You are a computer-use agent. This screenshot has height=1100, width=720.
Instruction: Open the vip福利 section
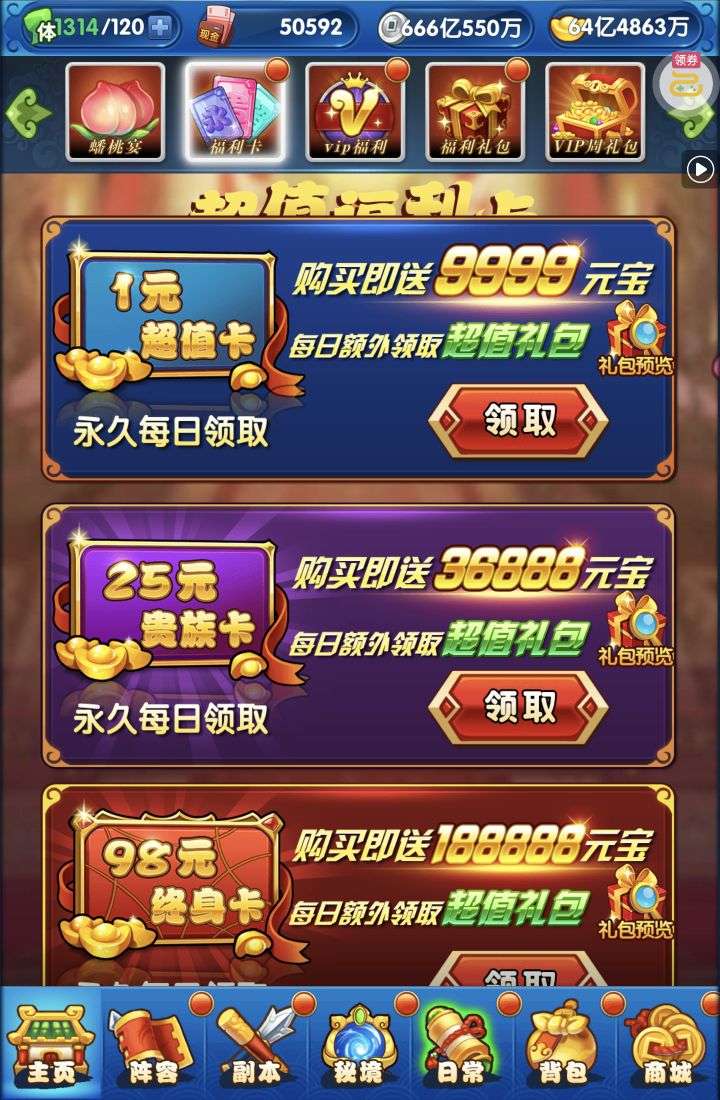point(355,111)
